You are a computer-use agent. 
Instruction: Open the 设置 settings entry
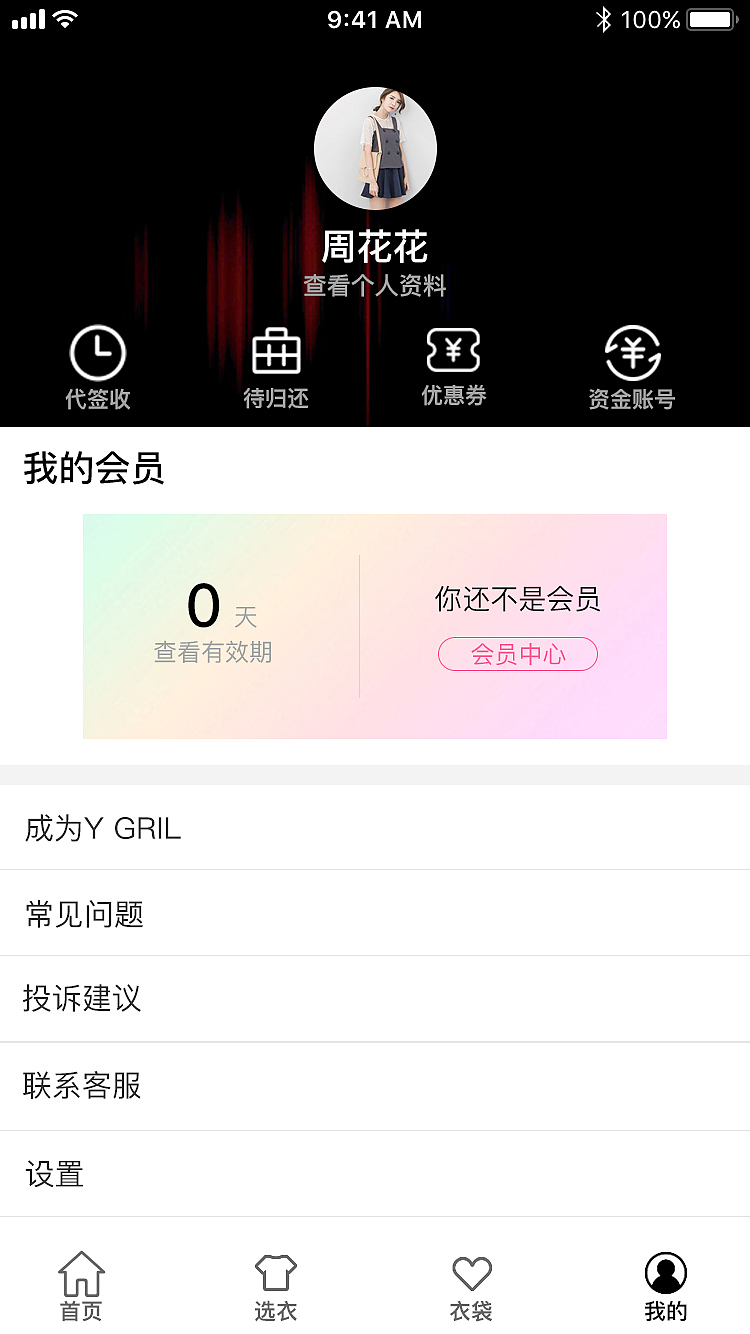[57, 1174]
